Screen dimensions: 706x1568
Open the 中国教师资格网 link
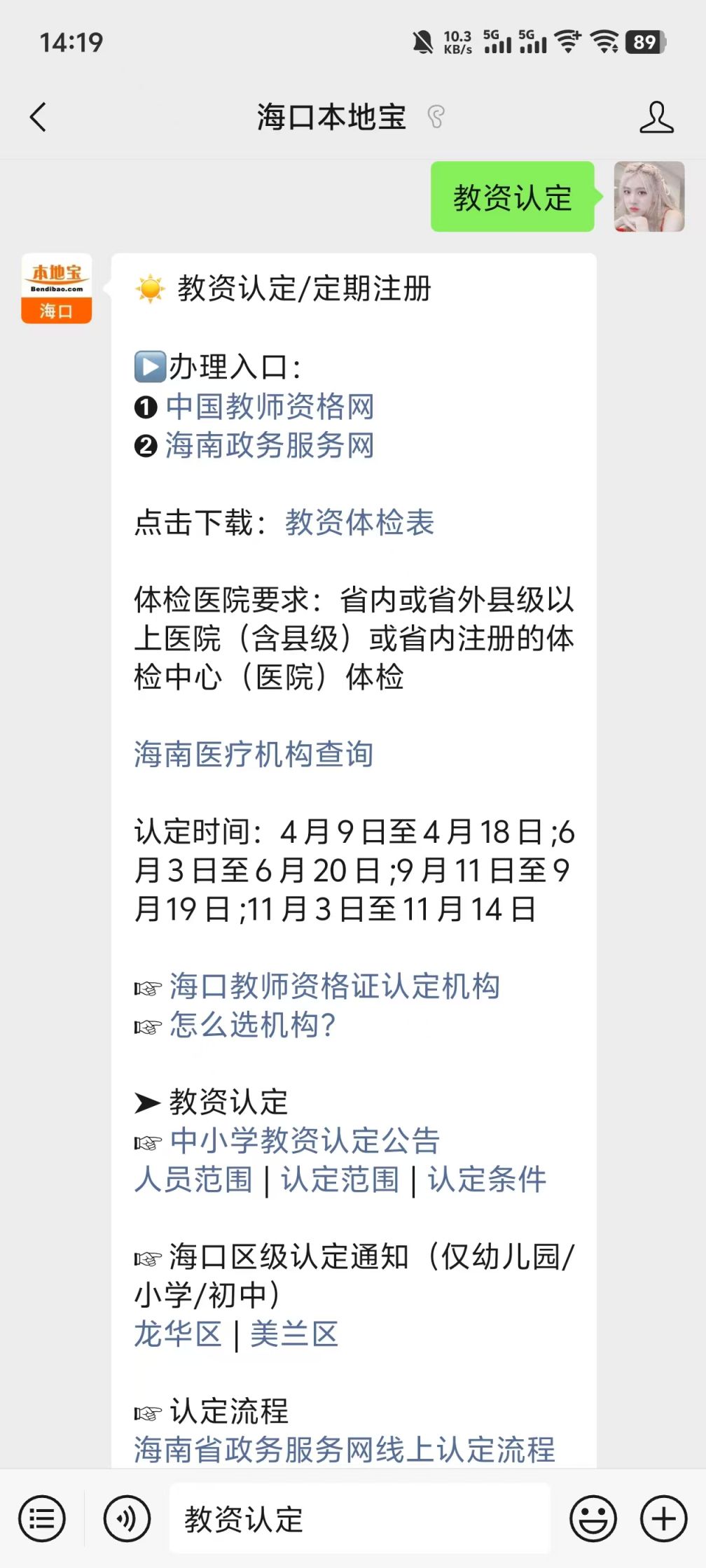pyautogui.click(x=270, y=407)
